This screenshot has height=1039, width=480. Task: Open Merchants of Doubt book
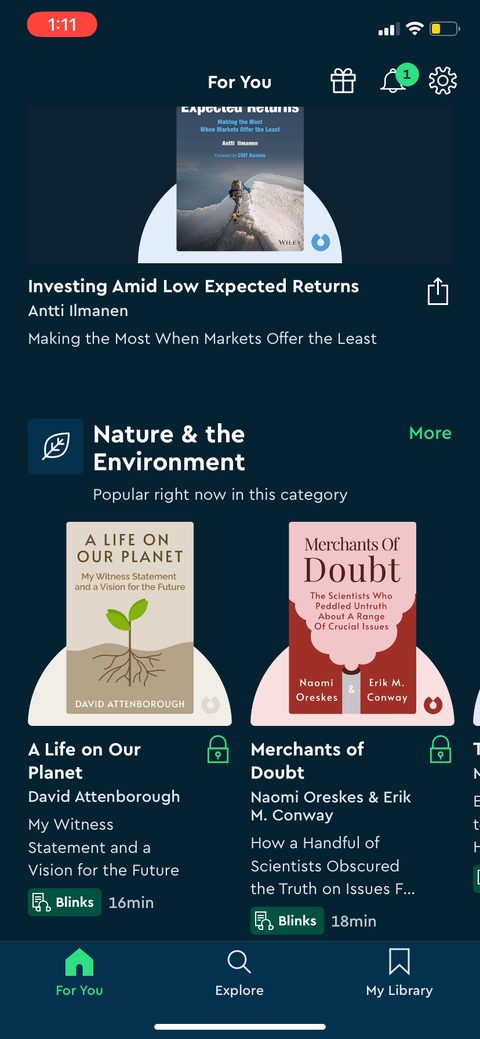pos(353,624)
